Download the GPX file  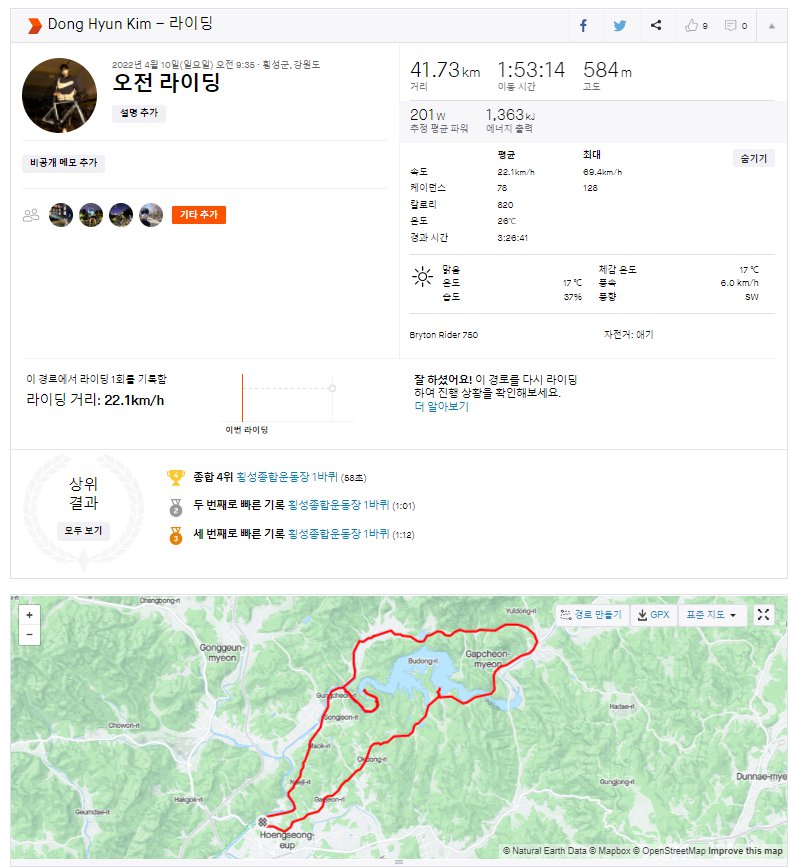coord(653,615)
